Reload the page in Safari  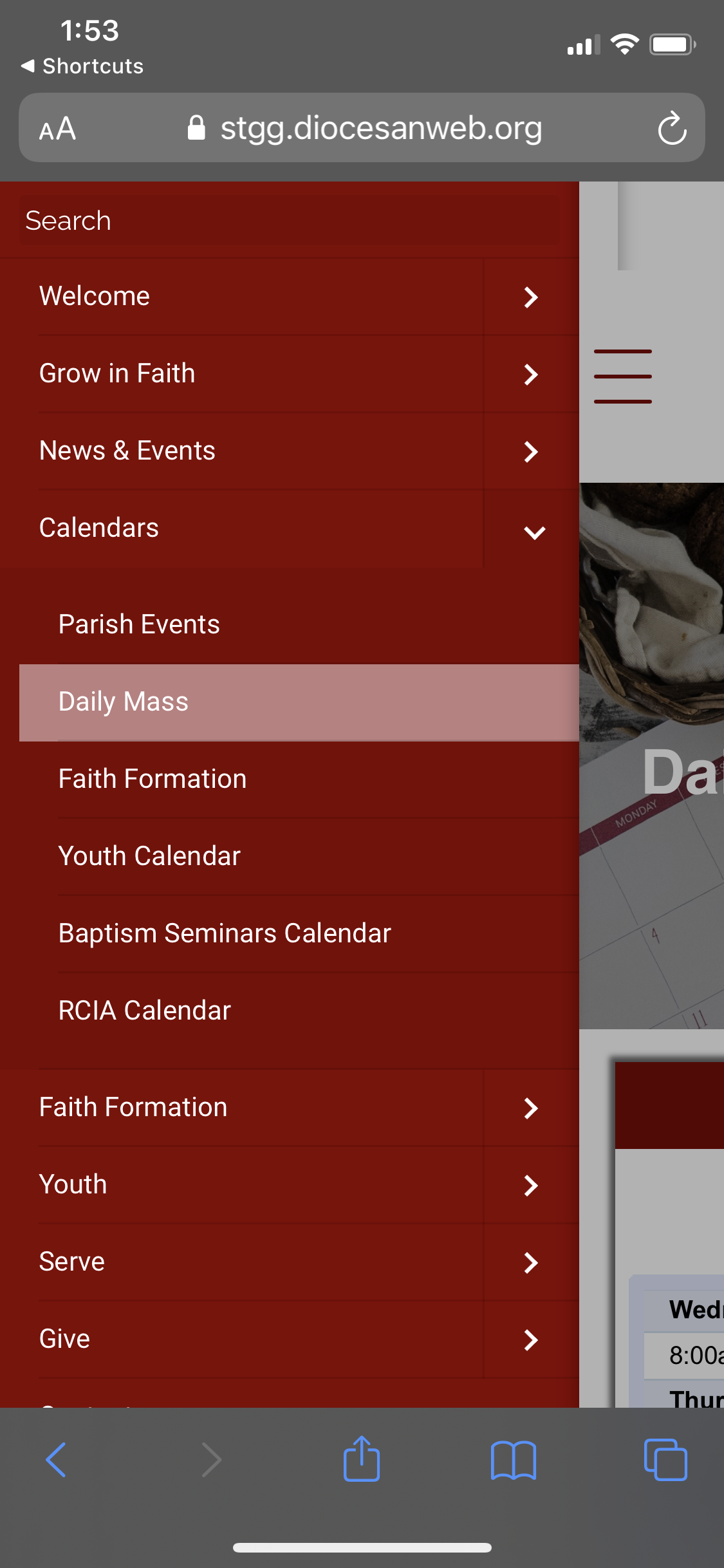(672, 128)
